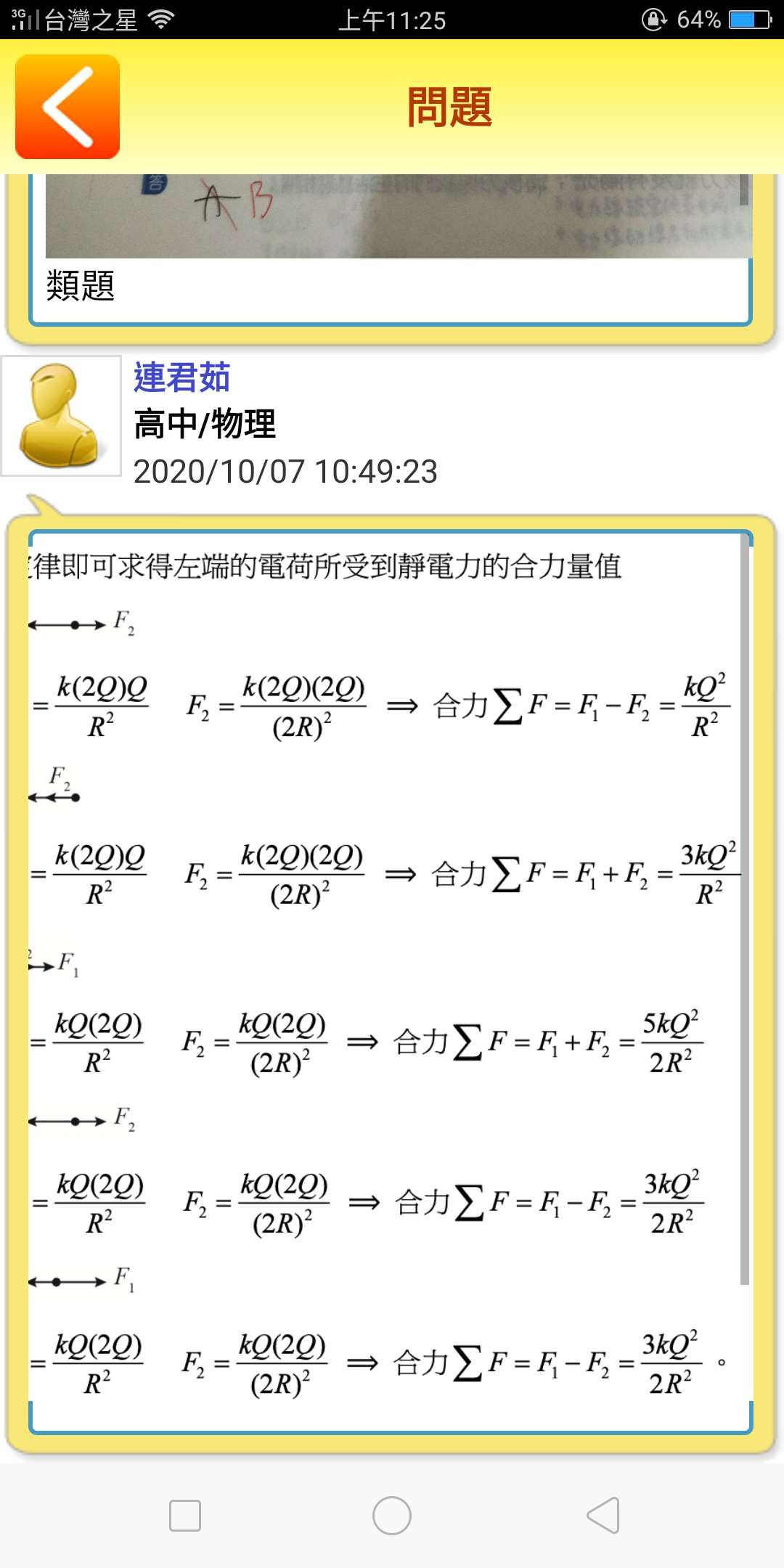Open 連君茹's profile avatar

[x=61, y=416]
